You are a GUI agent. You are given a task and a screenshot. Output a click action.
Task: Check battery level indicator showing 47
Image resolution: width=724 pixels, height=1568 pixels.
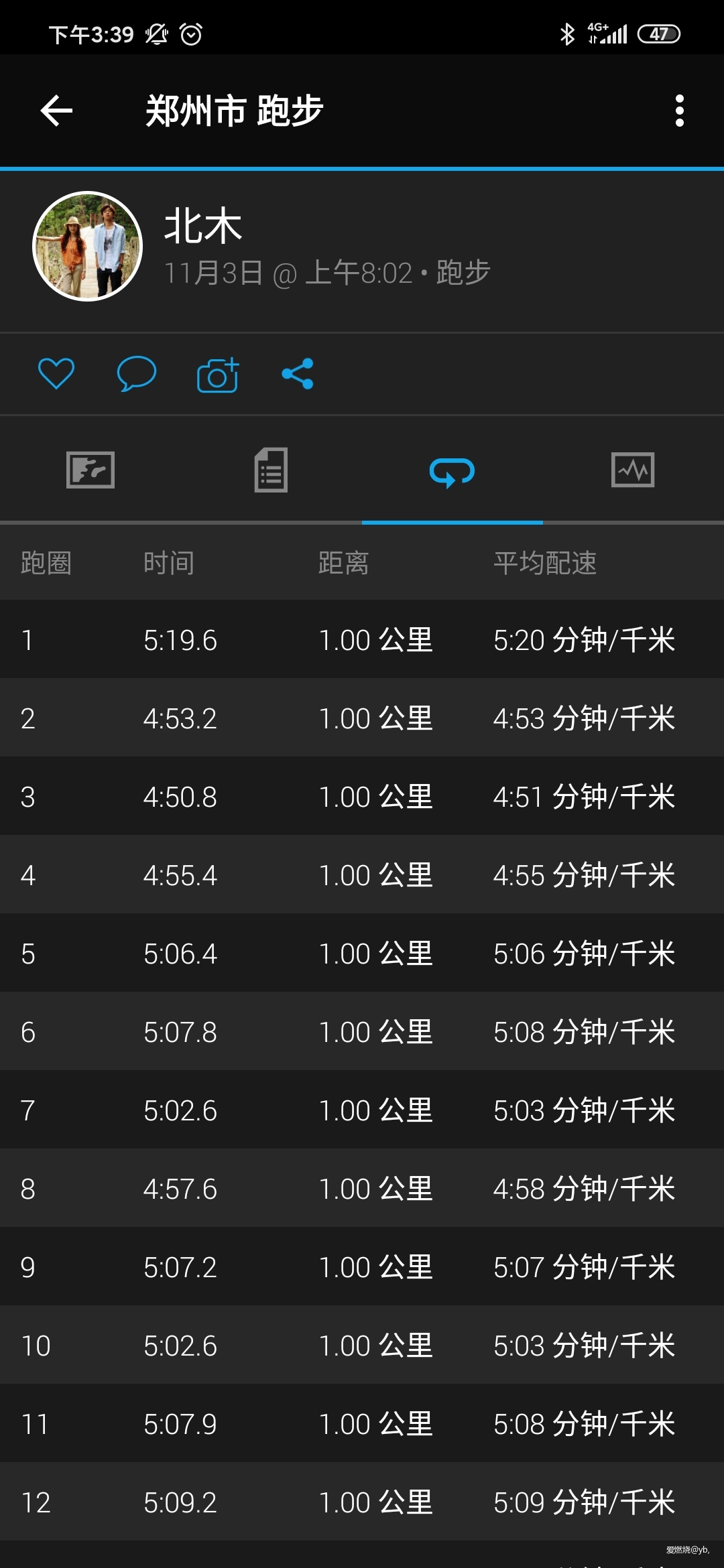pos(660,34)
